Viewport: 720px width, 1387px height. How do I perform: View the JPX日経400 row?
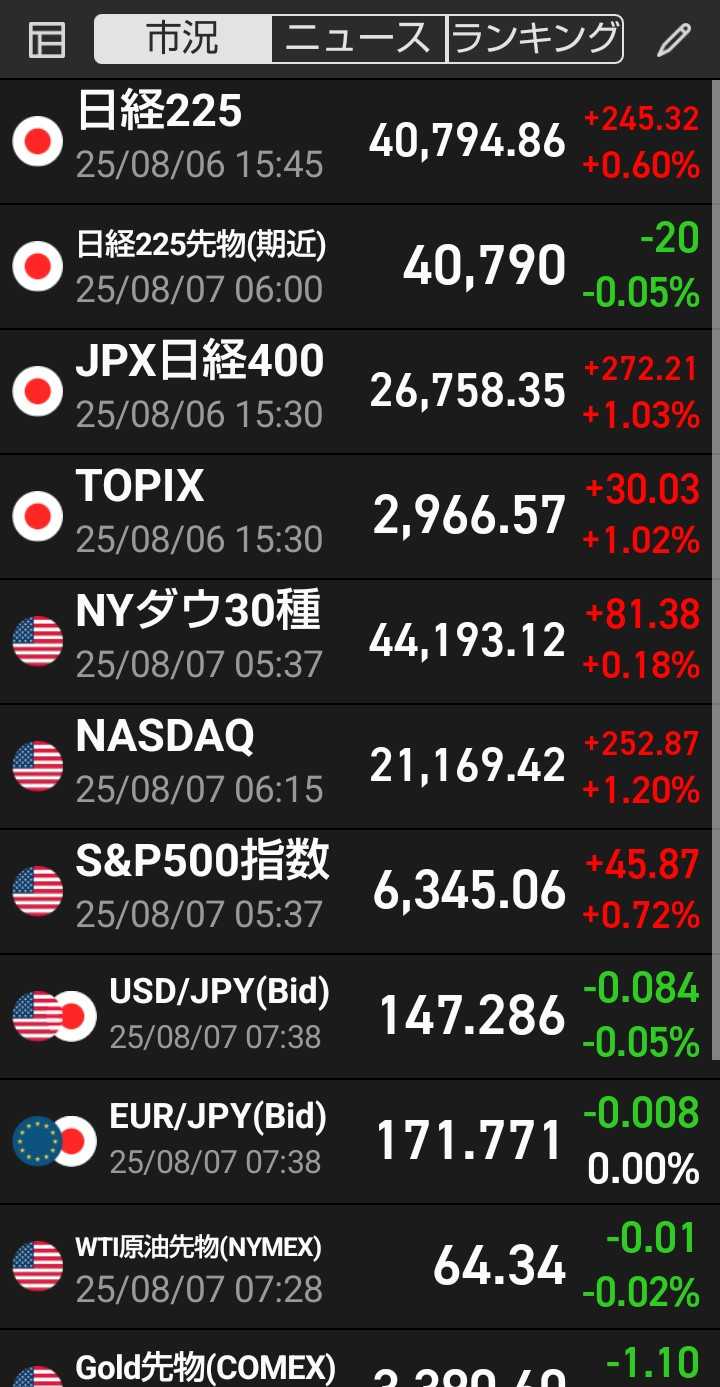tap(356, 392)
